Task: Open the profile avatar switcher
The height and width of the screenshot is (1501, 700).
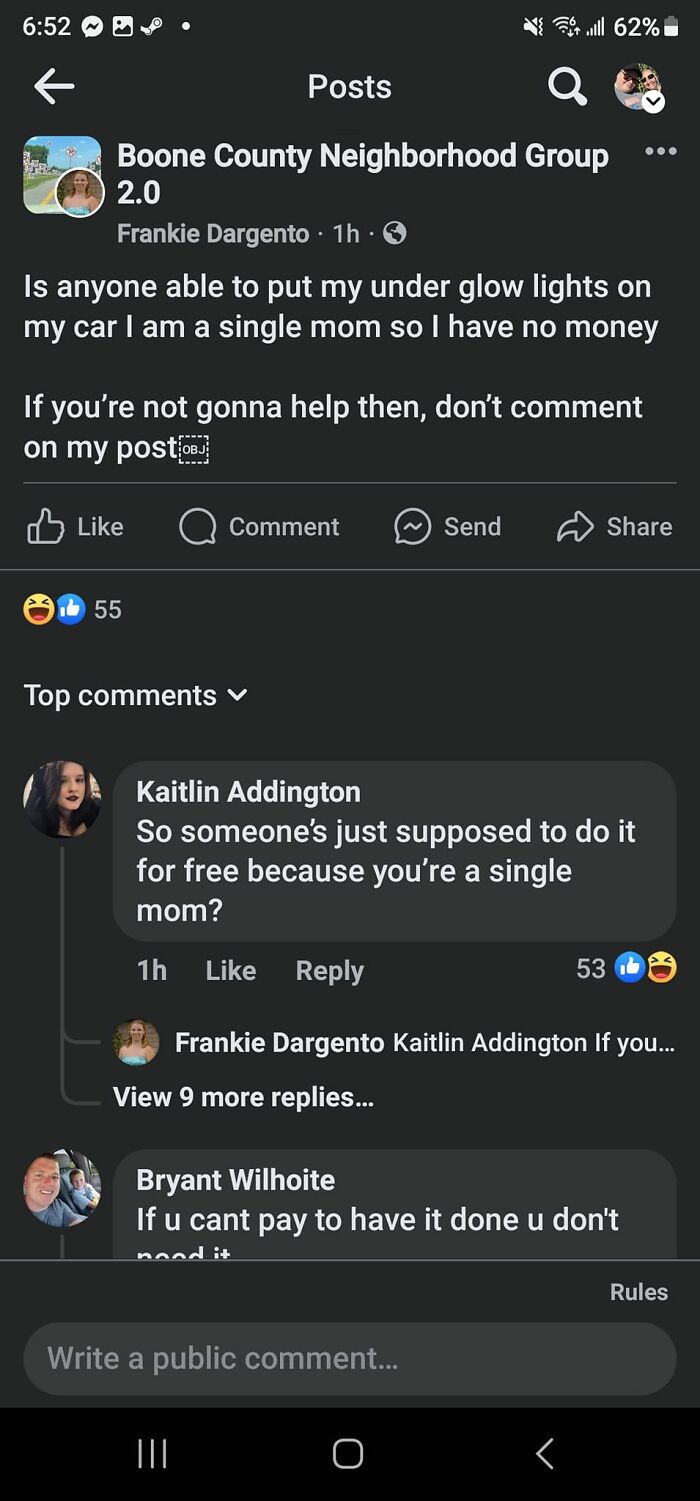Action: point(639,88)
